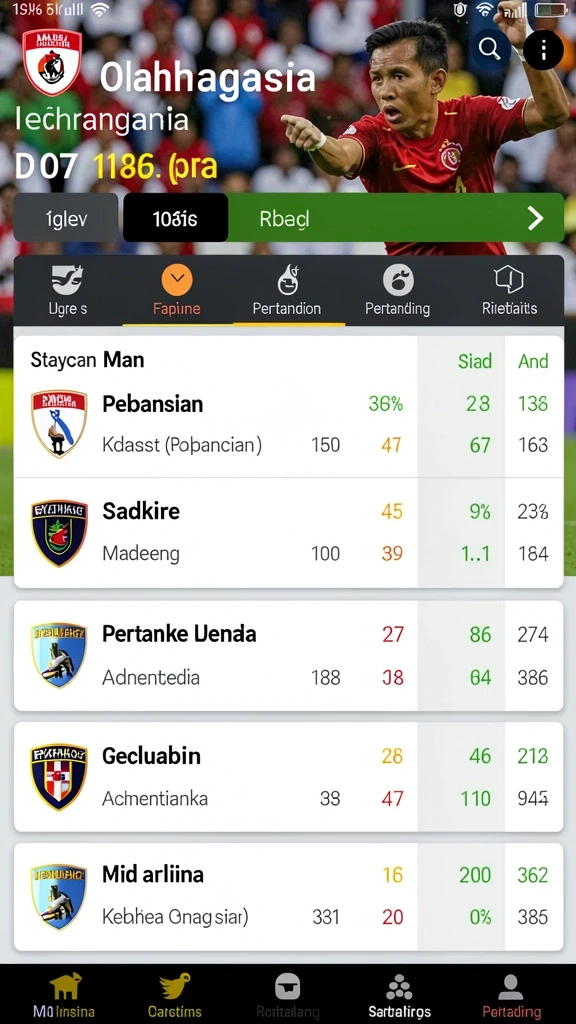This screenshot has height=1024, width=576.
Task: Go to Mid Iinsina in bottom navigation
Action: point(64,995)
